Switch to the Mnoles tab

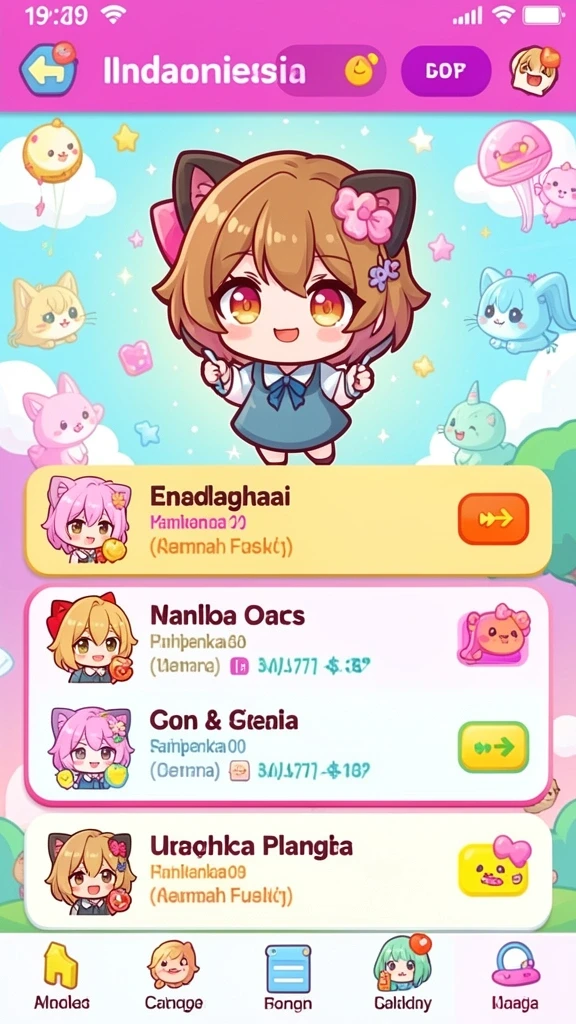[x=62, y=978]
